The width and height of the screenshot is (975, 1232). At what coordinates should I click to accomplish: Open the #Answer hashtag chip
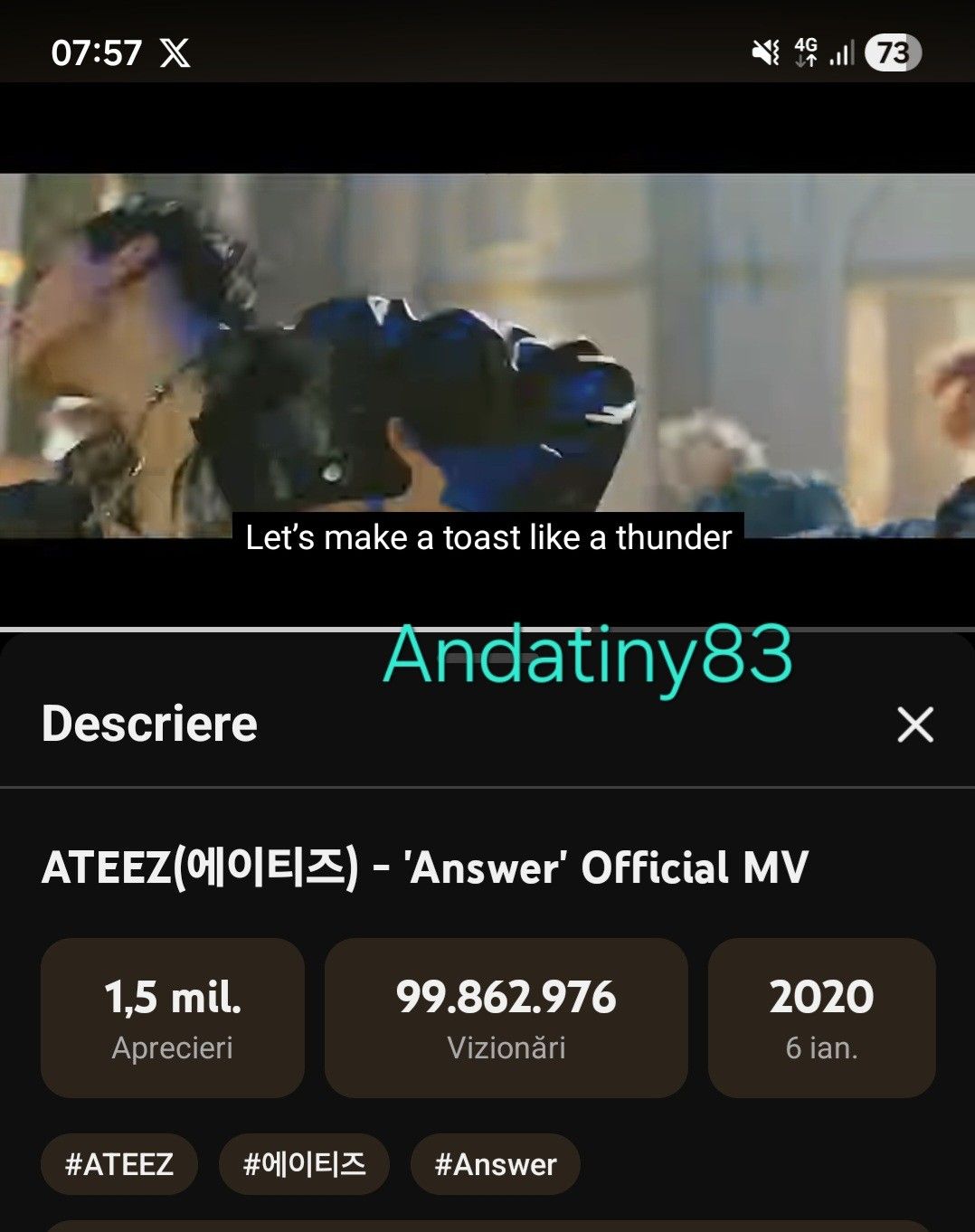(x=495, y=1164)
